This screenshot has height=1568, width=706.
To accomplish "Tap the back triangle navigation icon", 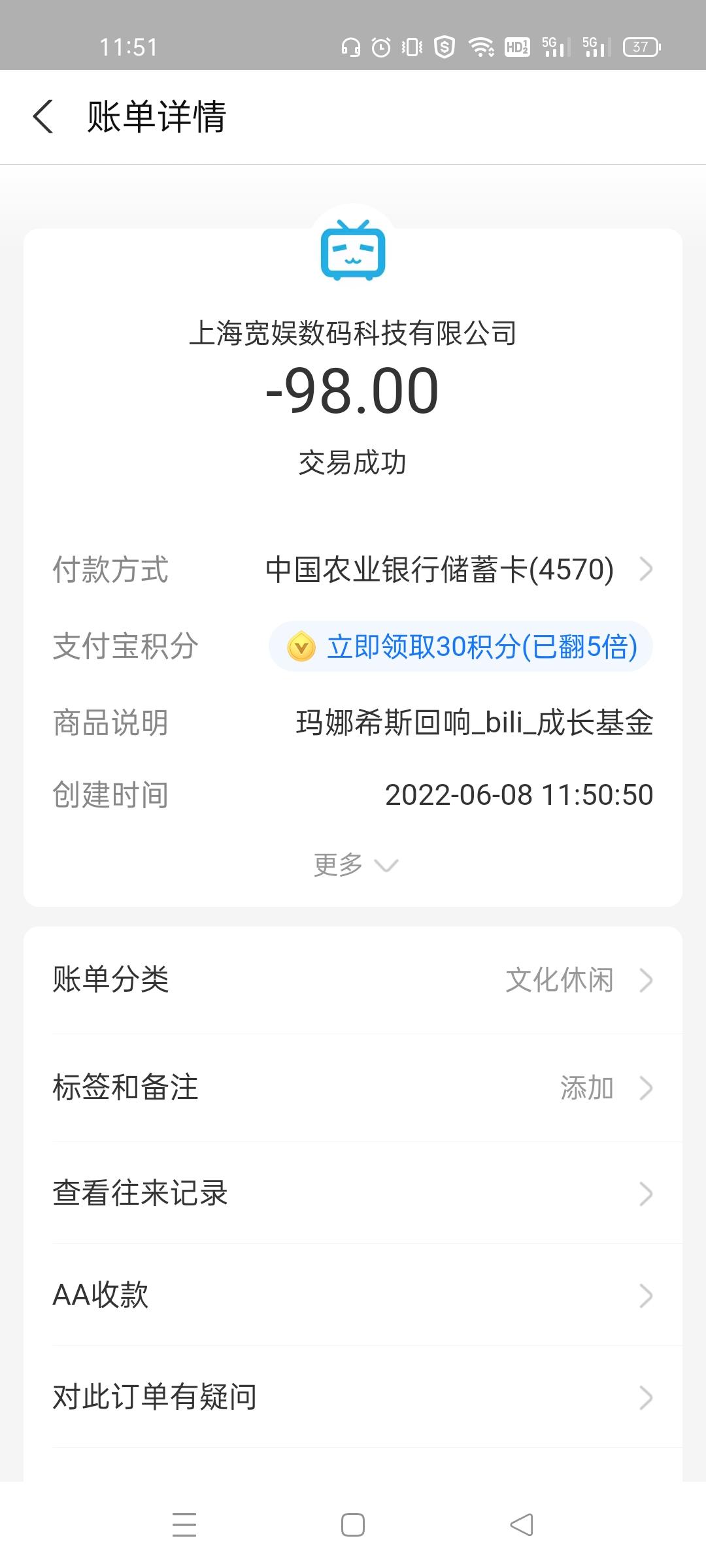I will click(520, 1524).
